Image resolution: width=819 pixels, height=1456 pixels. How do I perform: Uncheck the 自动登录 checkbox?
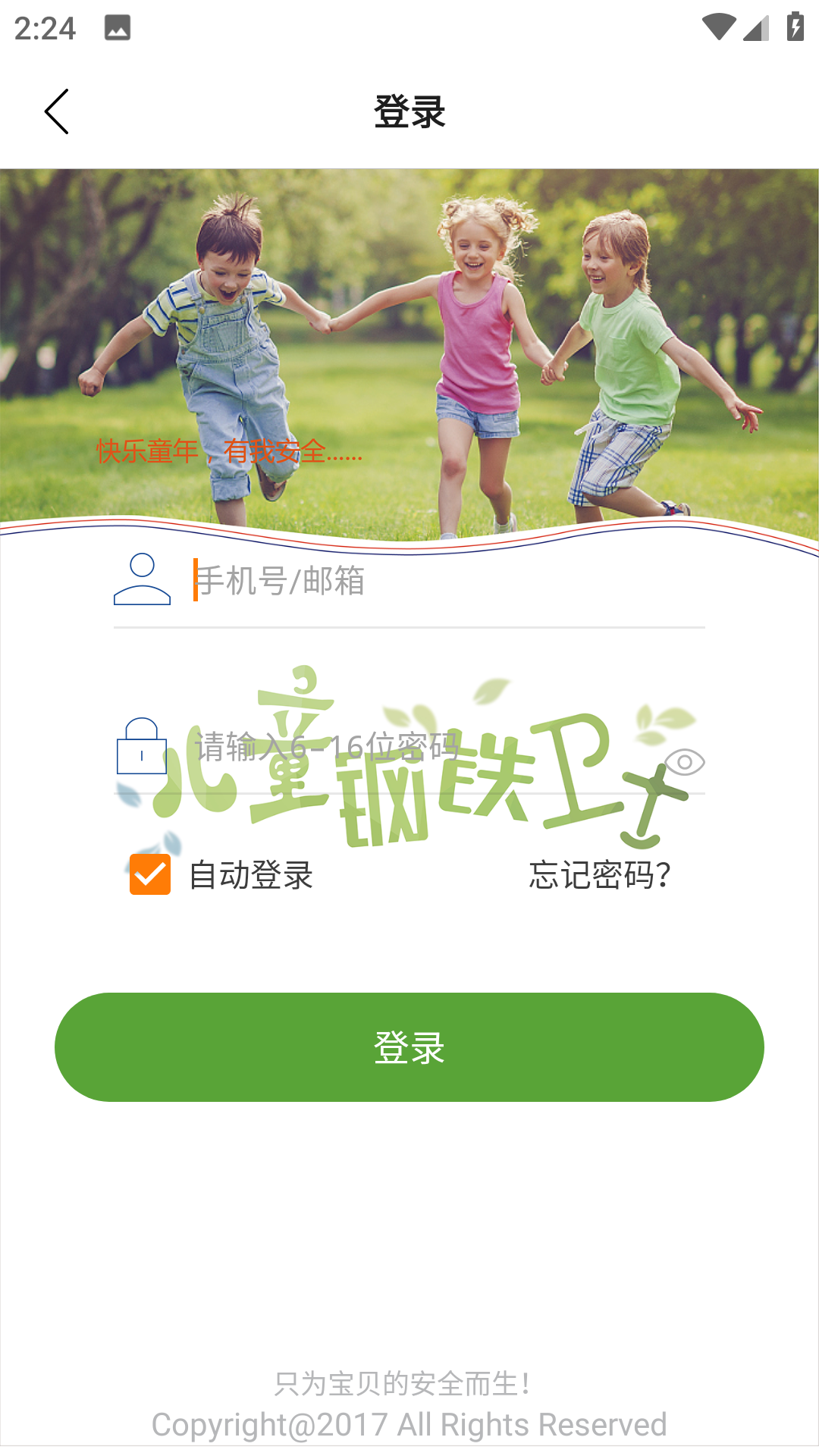[x=150, y=874]
